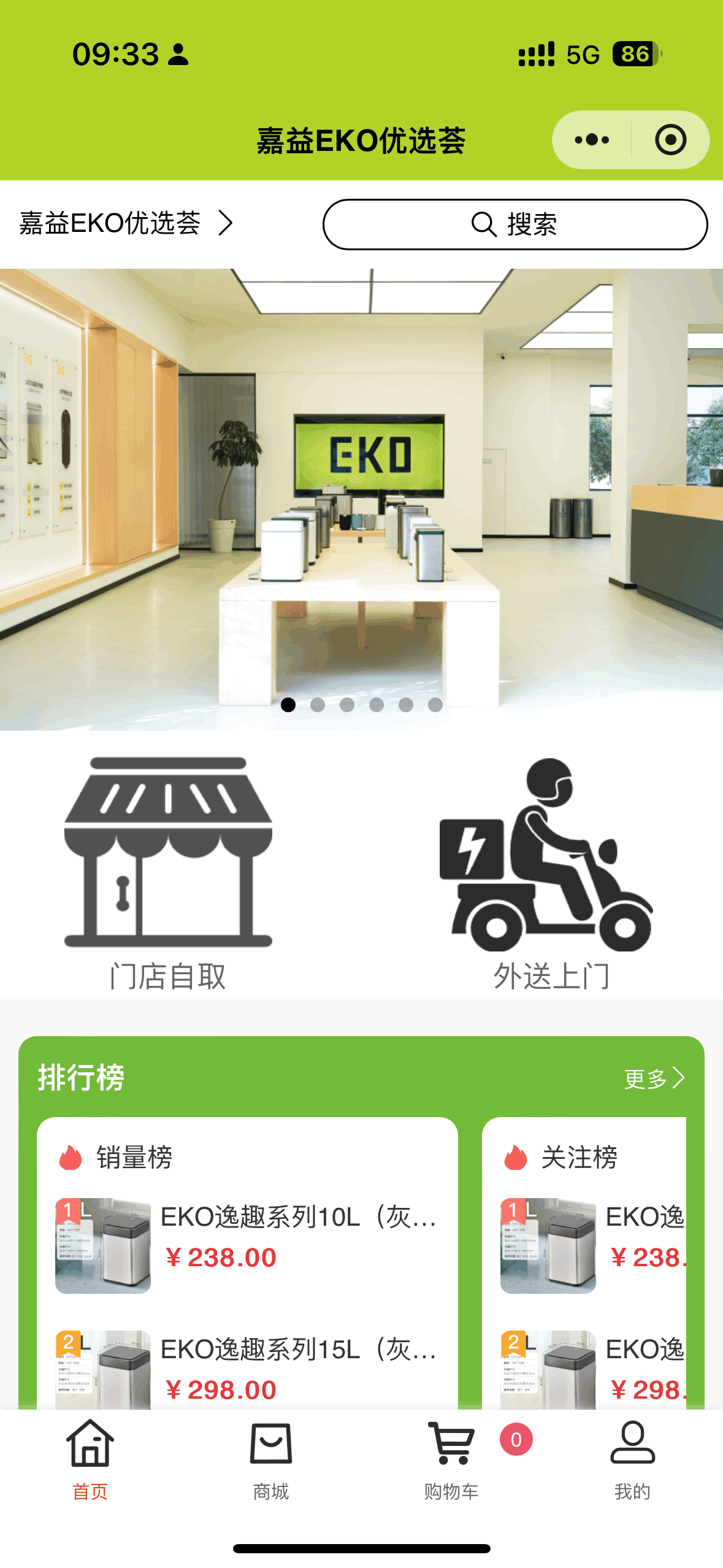This screenshot has width=723, height=1568.
Task: Open the first item in 关注榜
Action: [x=592, y=1245]
